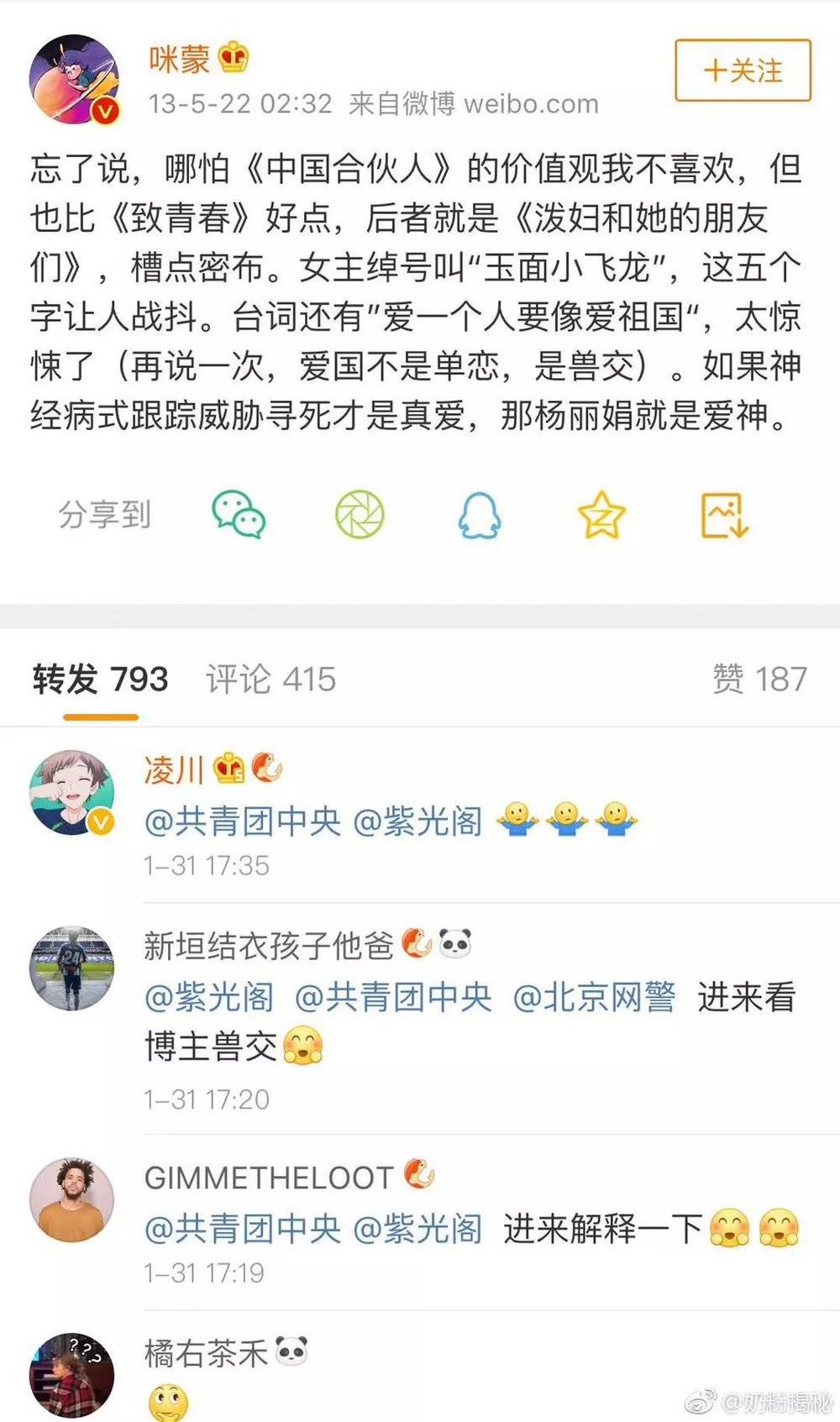The image size is (840, 1422).
Task: Open 凌川's profile avatar
Action: click(72, 792)
